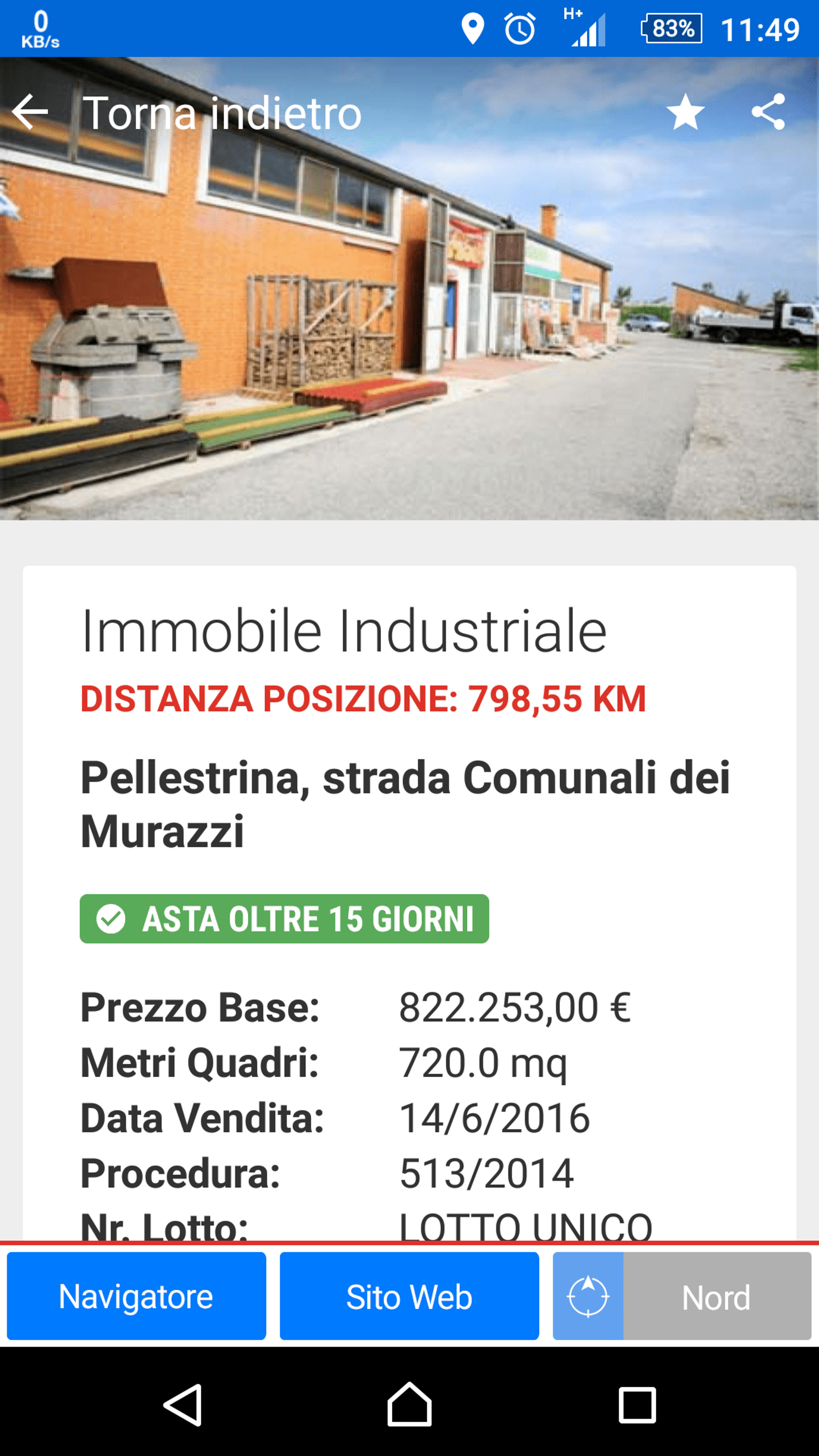Open the recent apps overview
The width and height of the screenshot is (819, 1456).
[x=637, y=1405]
